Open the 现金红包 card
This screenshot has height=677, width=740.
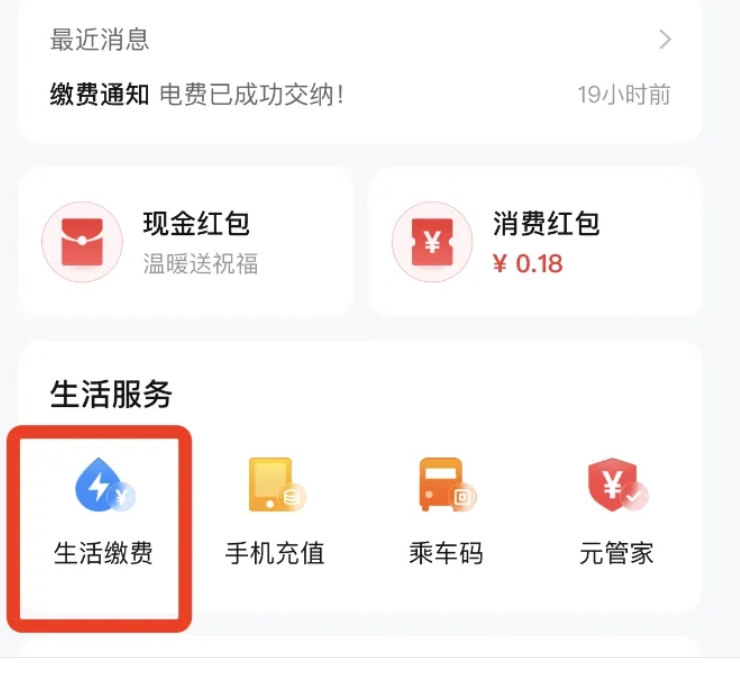[185, 241]
